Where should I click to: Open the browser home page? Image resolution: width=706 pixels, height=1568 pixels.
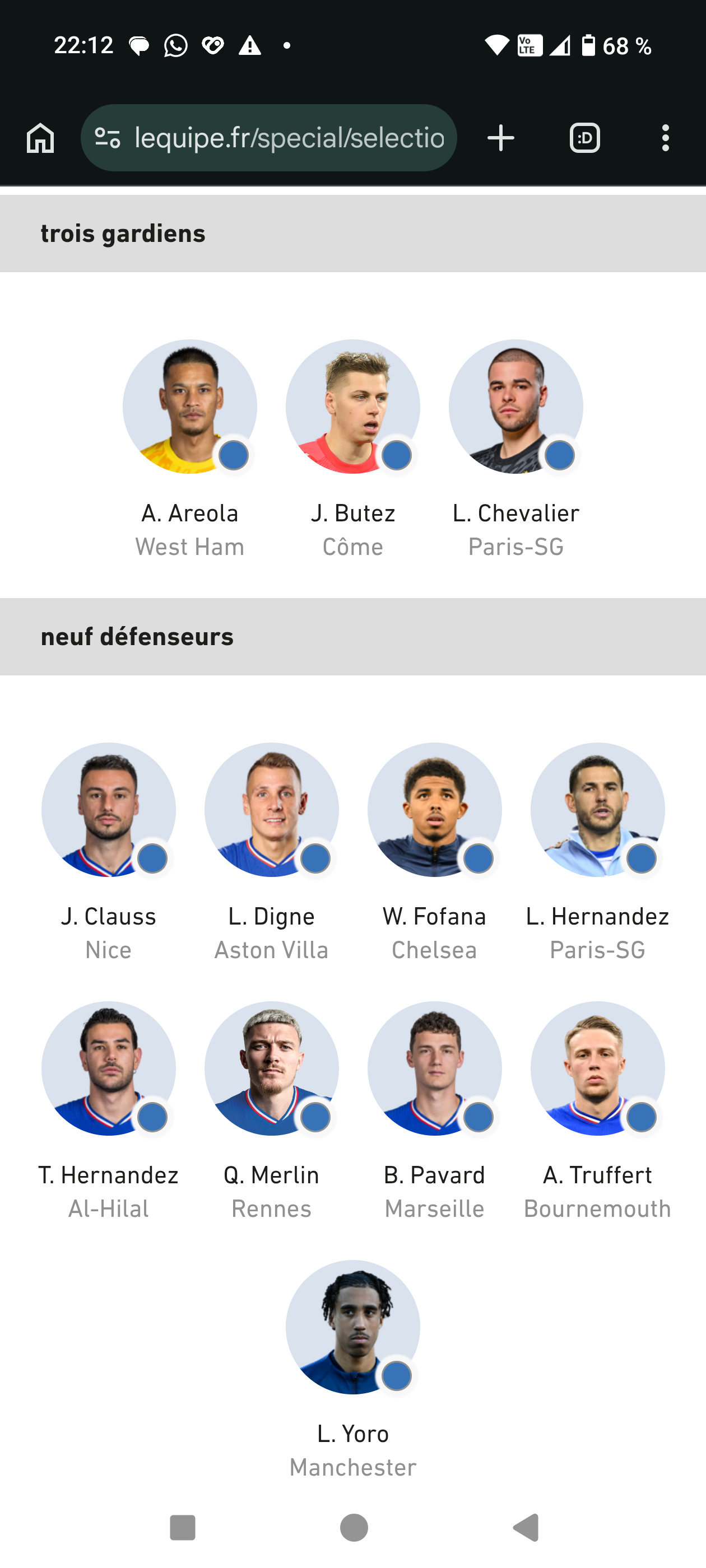(40, 138)
